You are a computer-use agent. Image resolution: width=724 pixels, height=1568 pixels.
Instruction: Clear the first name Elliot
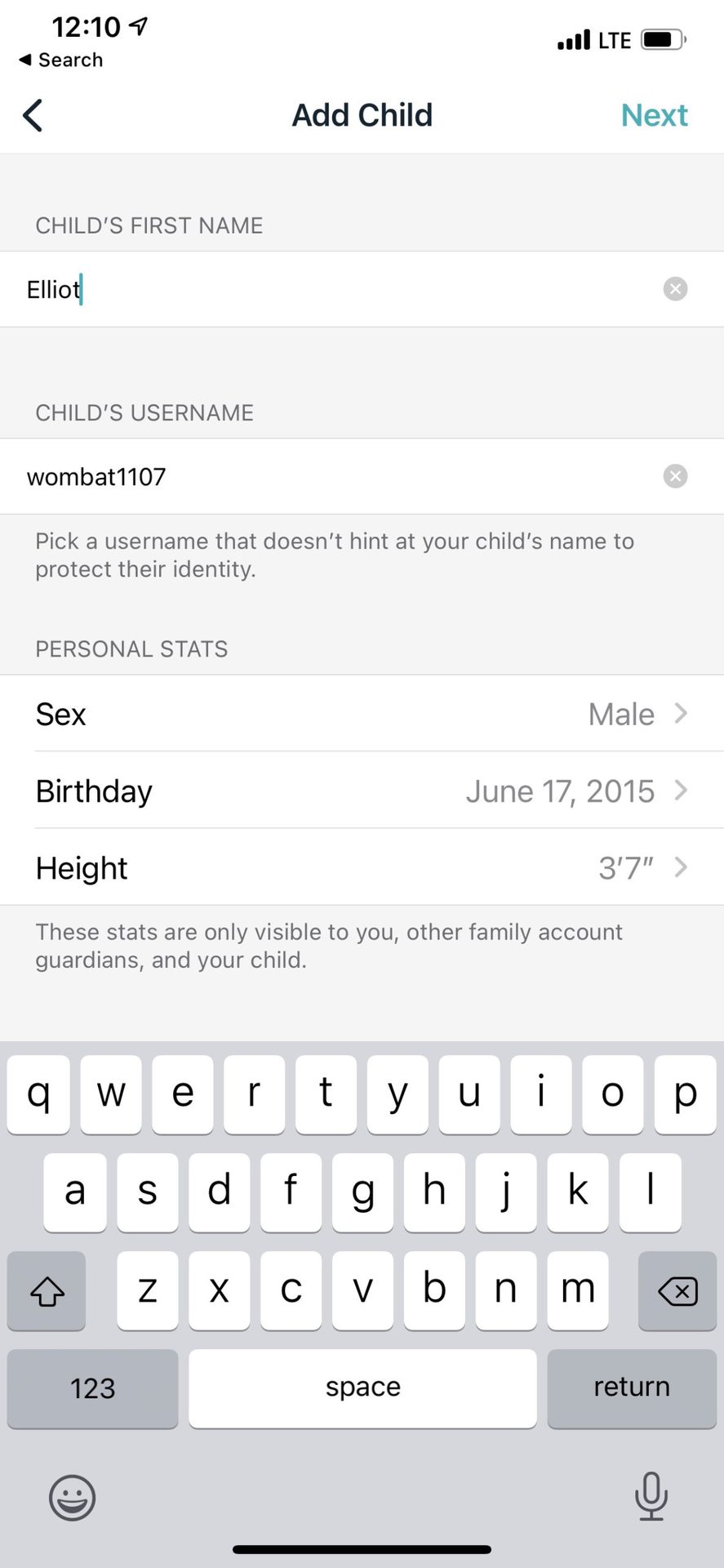point(675,289)
